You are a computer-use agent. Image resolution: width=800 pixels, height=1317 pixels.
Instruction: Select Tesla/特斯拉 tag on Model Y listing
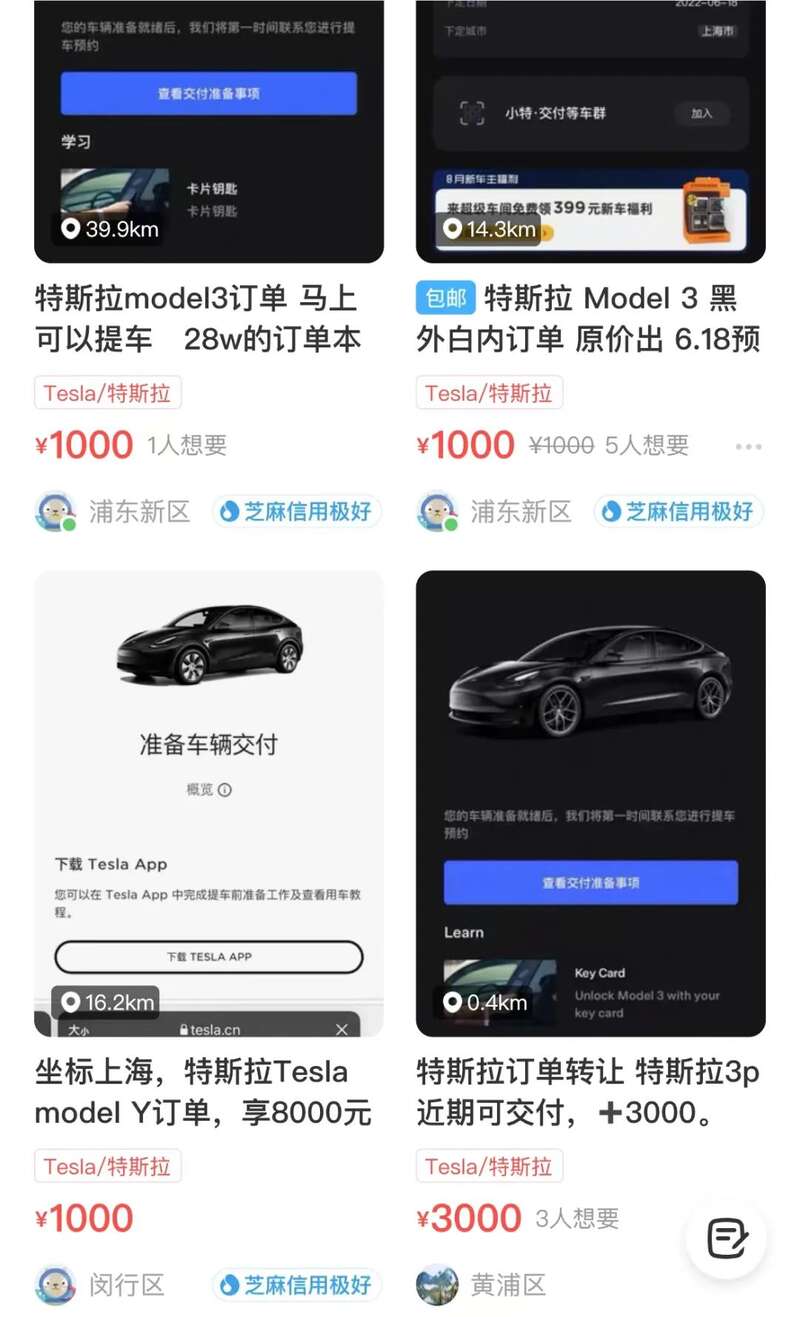coord(107,1166)
